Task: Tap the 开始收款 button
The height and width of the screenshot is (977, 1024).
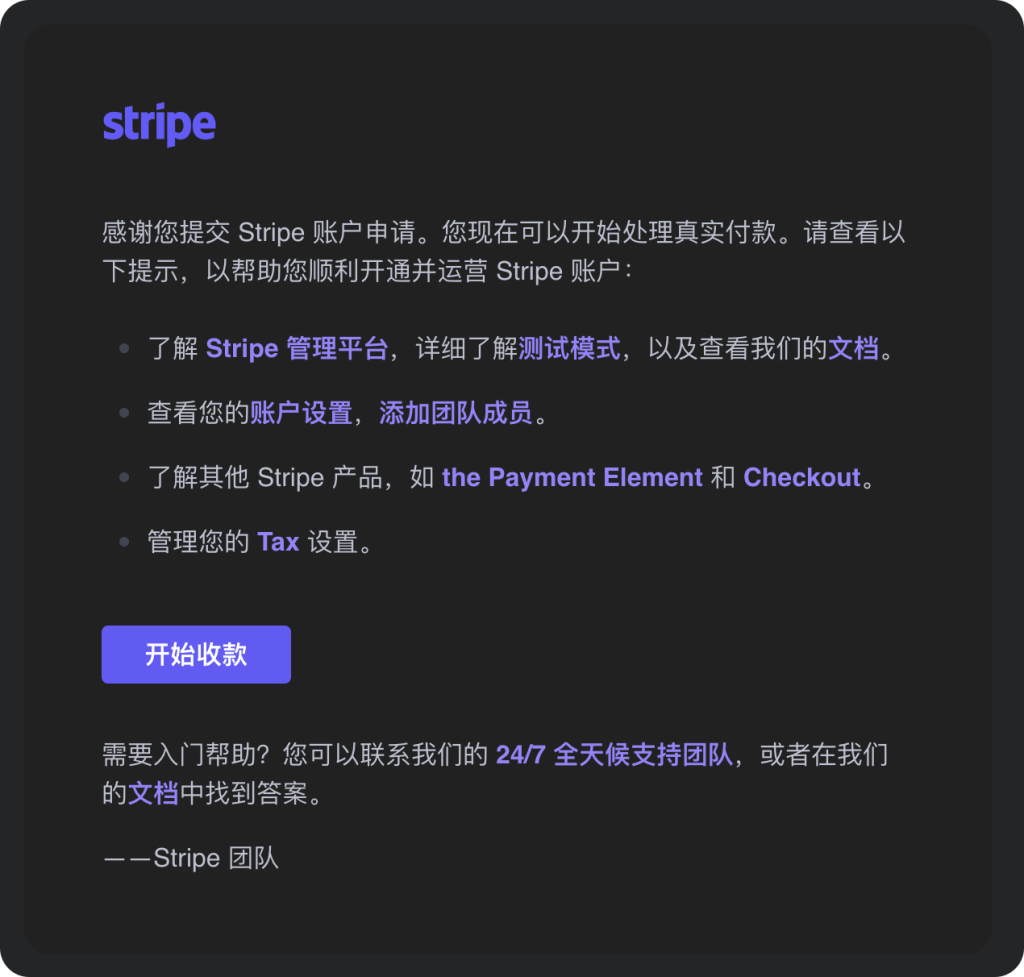Action: tap(196, 655)
